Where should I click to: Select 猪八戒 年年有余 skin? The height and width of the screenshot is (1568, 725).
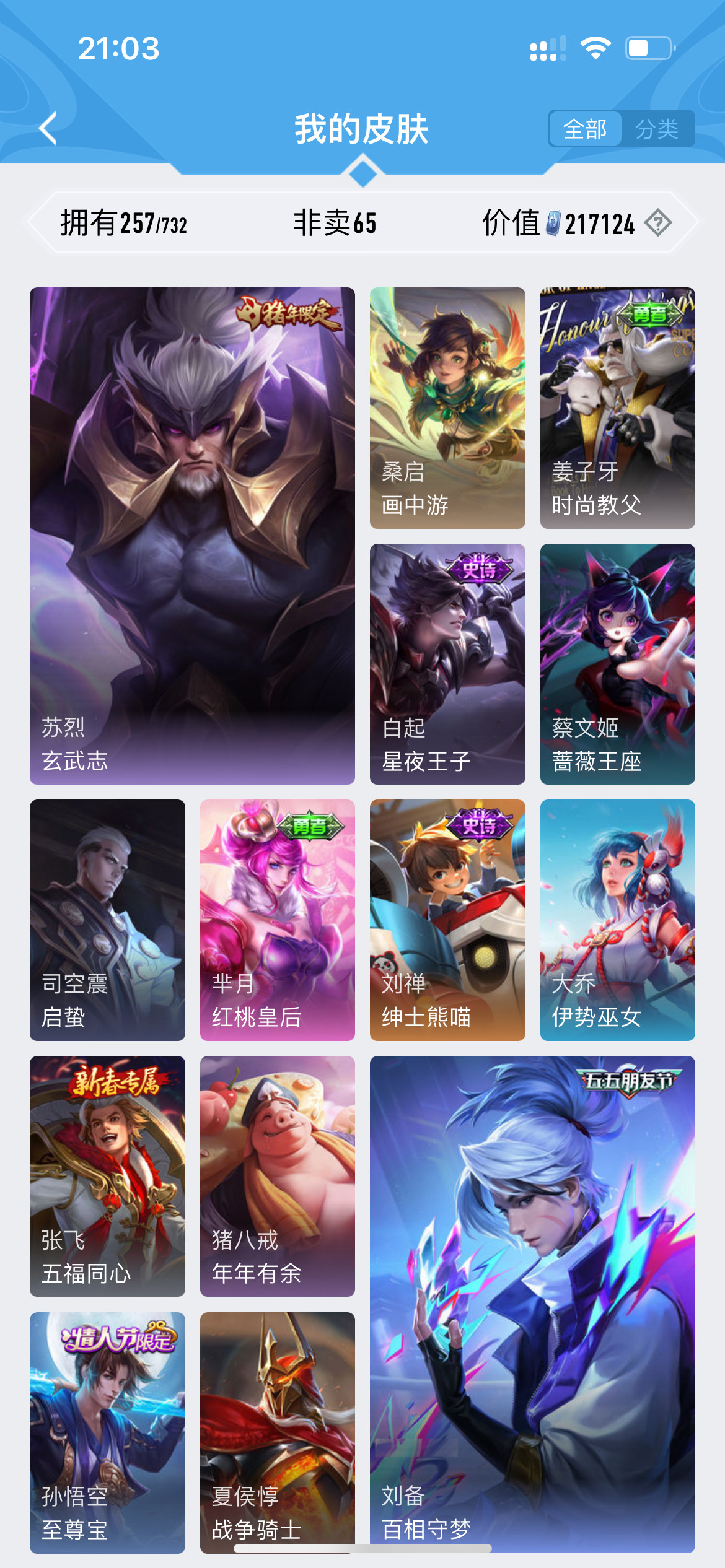277,1176
